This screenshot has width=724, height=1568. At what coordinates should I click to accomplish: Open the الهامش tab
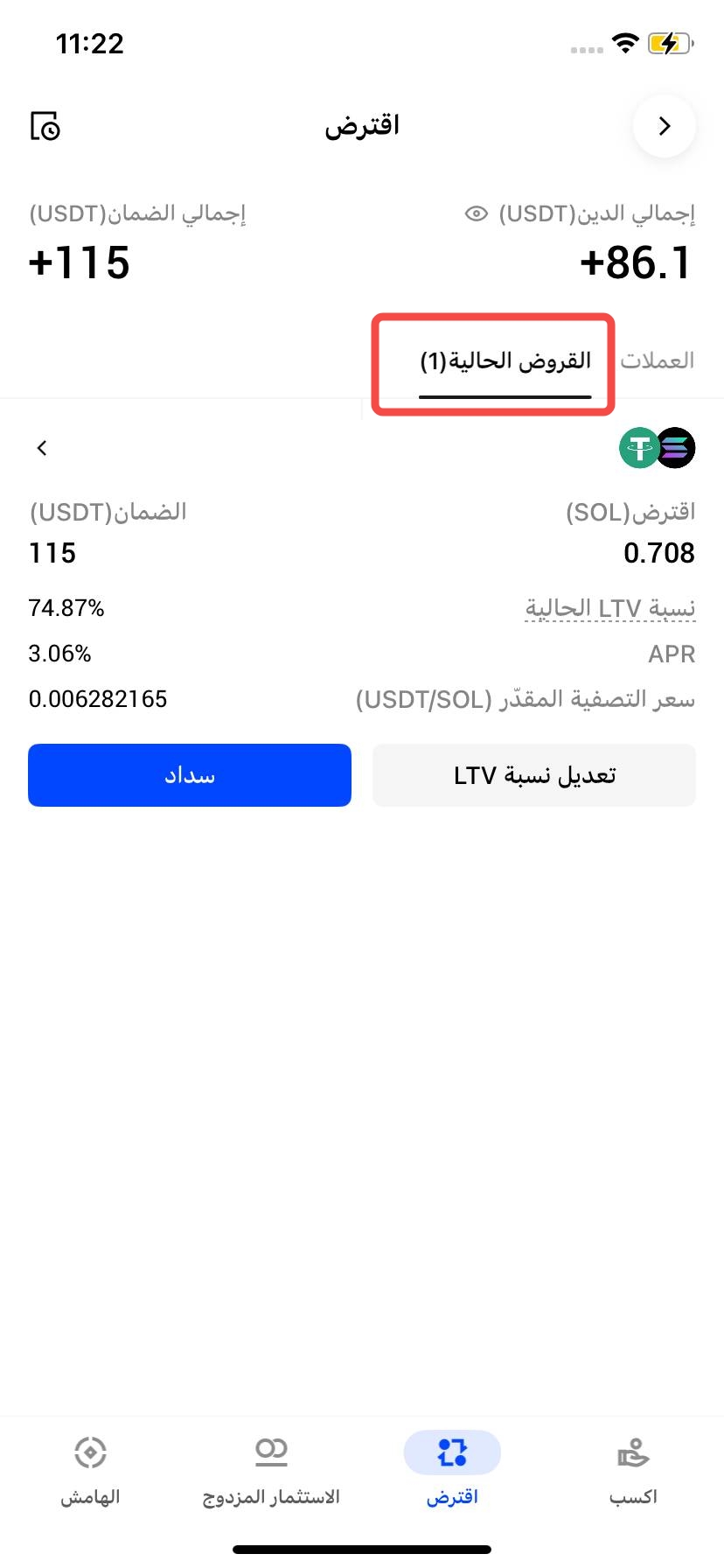click(x=90, y=1470)
